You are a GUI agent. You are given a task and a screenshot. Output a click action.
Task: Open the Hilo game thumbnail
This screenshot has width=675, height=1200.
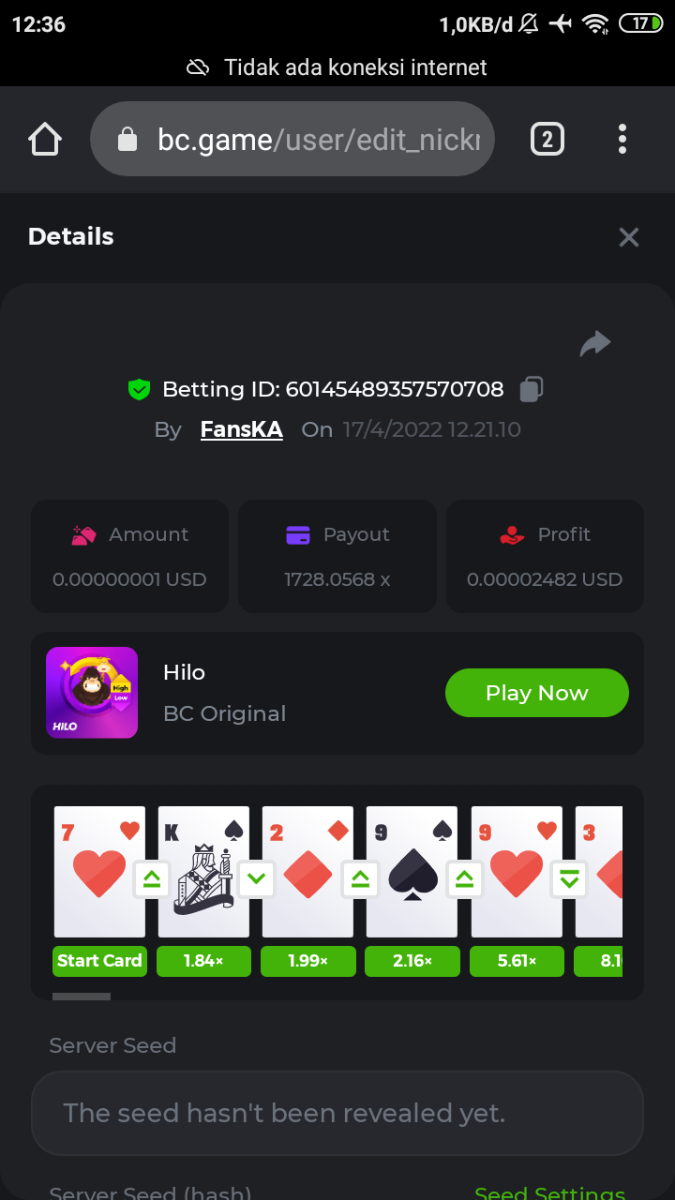pyautogui.click(x=92, y=693)
